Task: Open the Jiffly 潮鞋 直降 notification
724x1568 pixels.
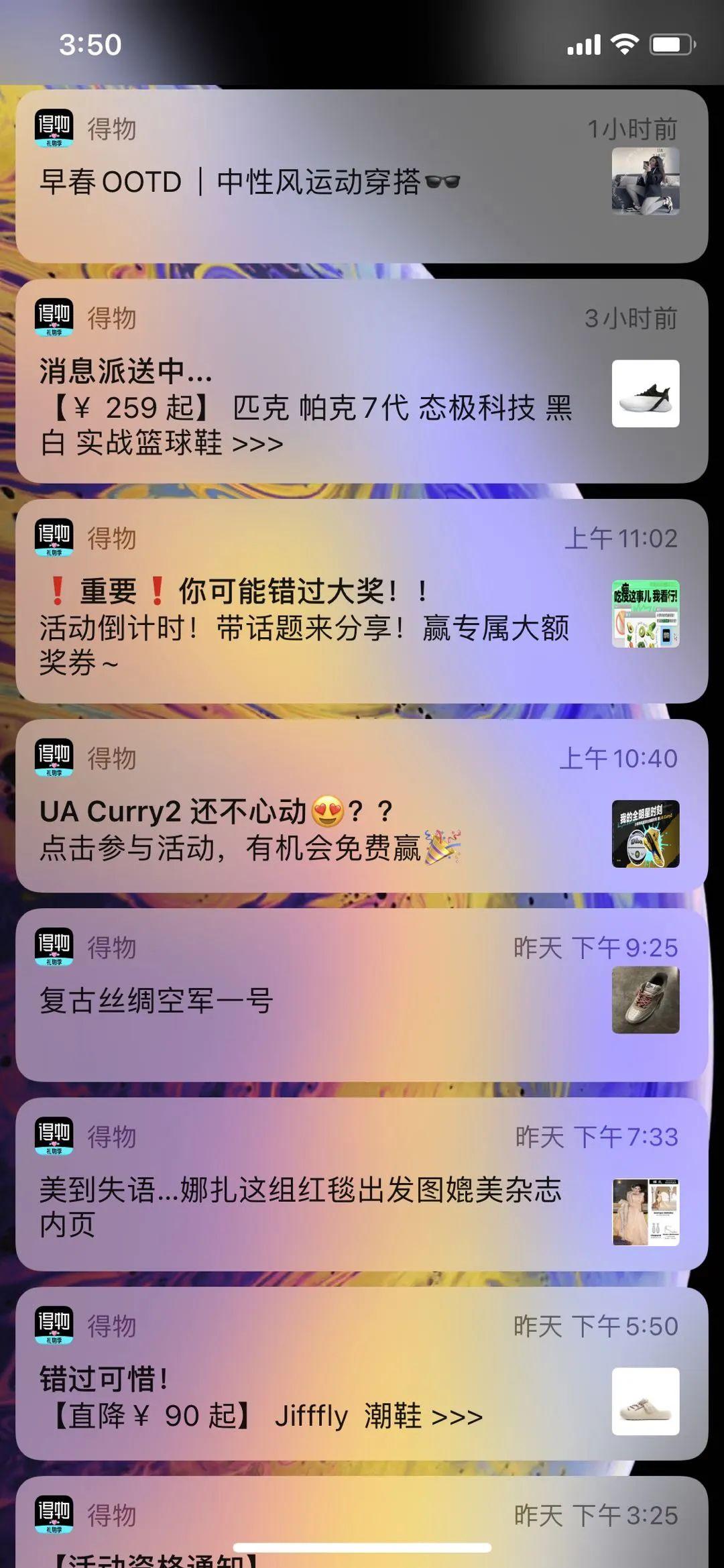Action: (302, 1402)
